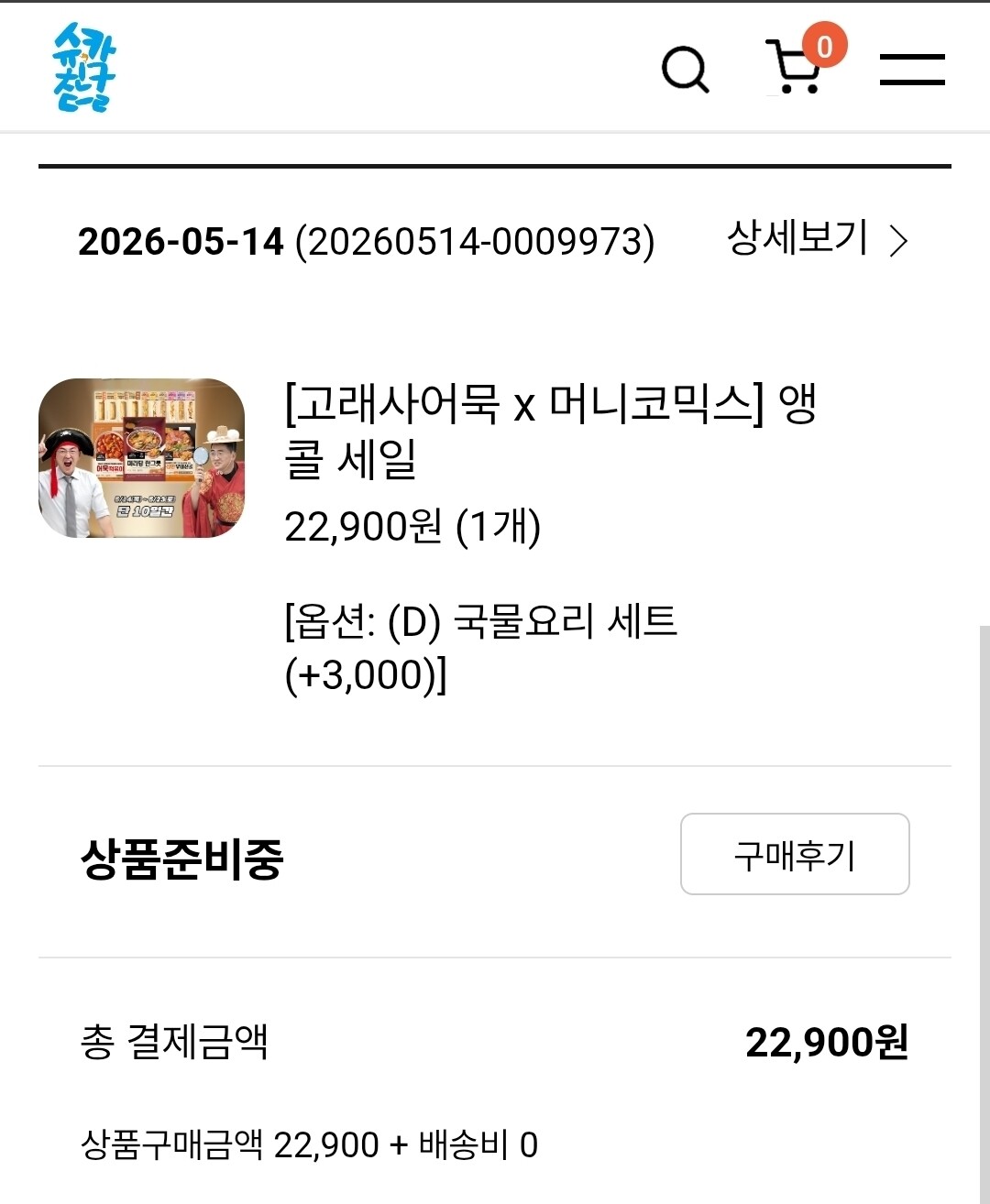Image resolution: width=990 pixels, height=1204 pixels.
Task: View order details via 상세보기
Action: tap(817, 239)
